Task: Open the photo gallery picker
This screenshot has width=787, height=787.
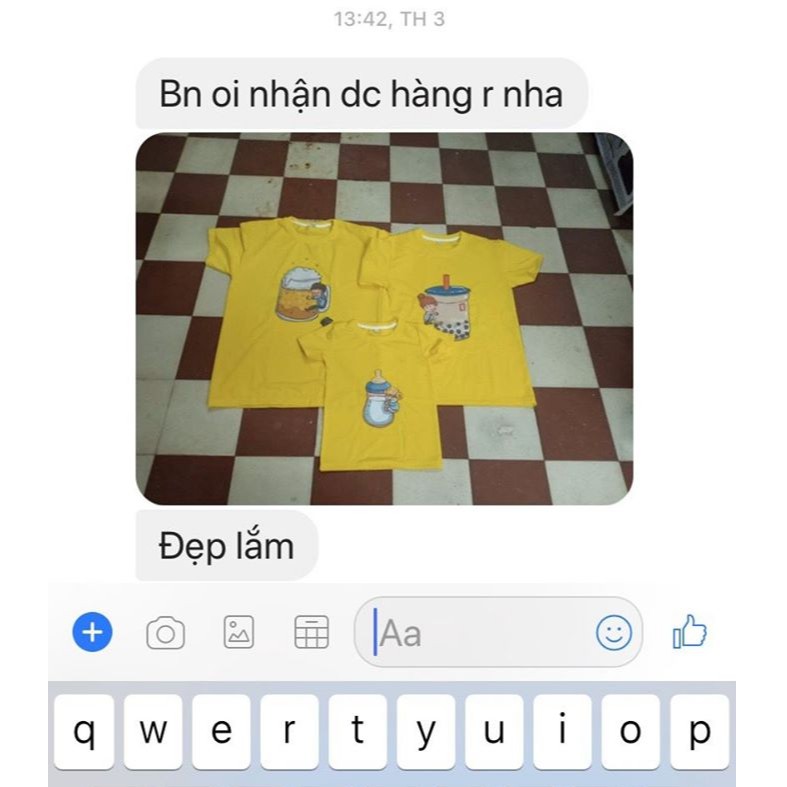Action: point(238,633)
